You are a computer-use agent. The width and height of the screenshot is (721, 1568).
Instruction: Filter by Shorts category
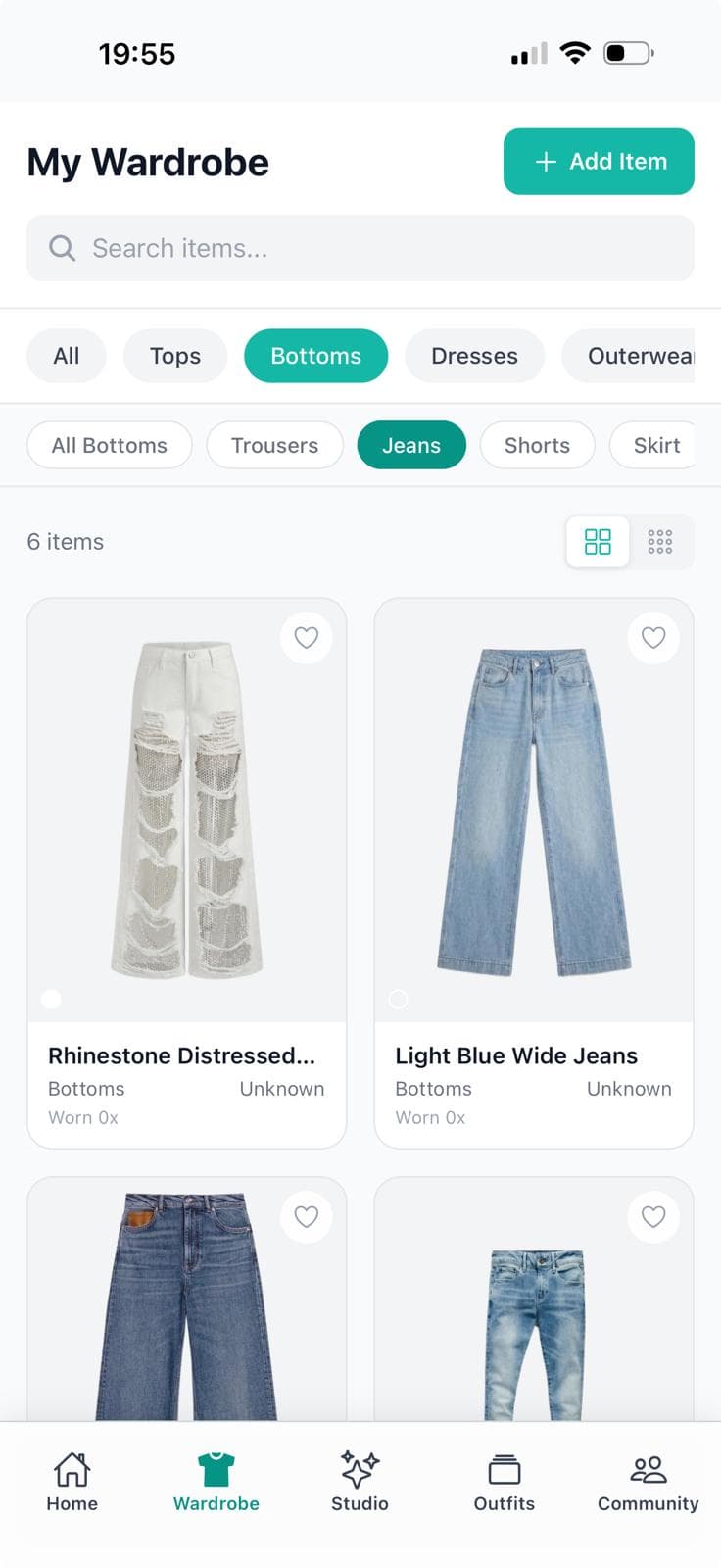537,445
